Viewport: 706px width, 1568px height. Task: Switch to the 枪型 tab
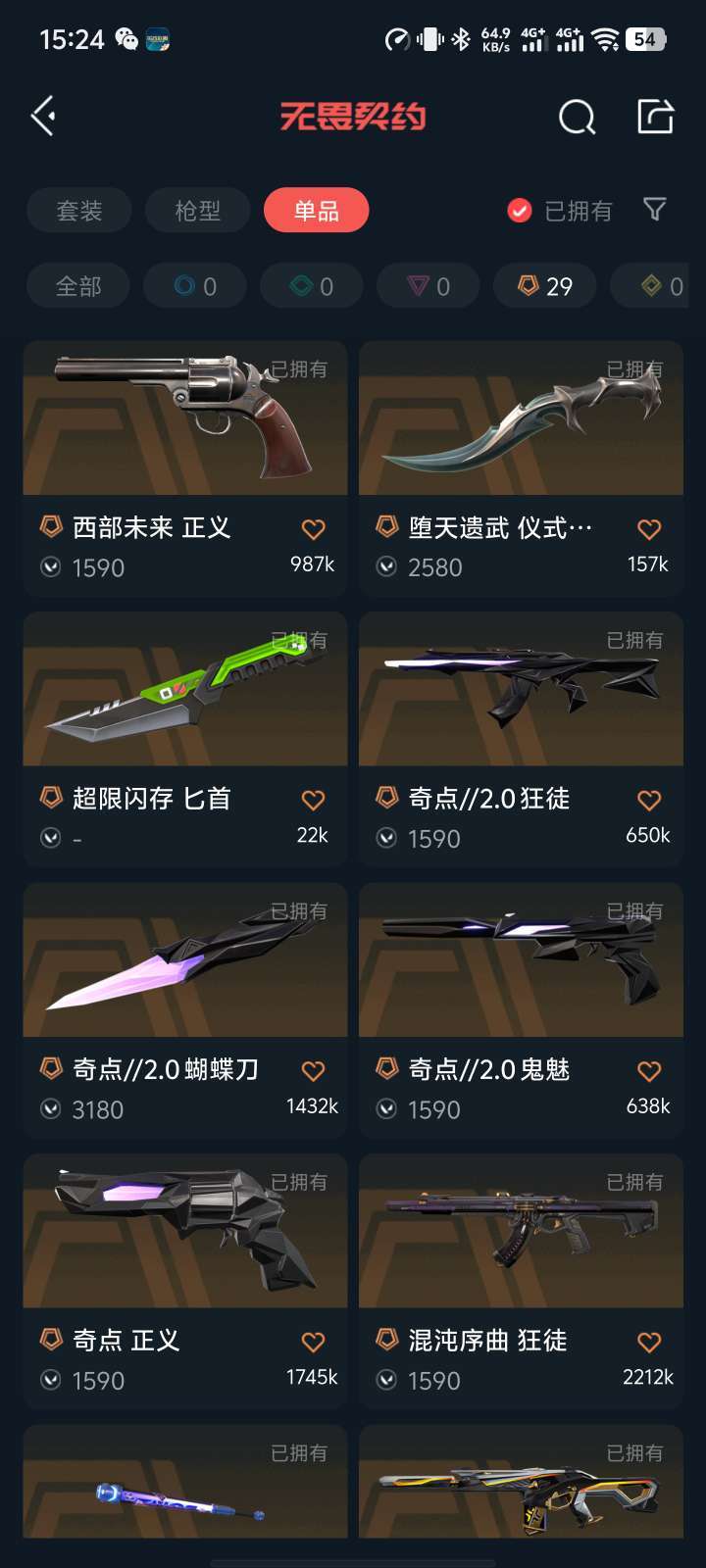point(196,210)
